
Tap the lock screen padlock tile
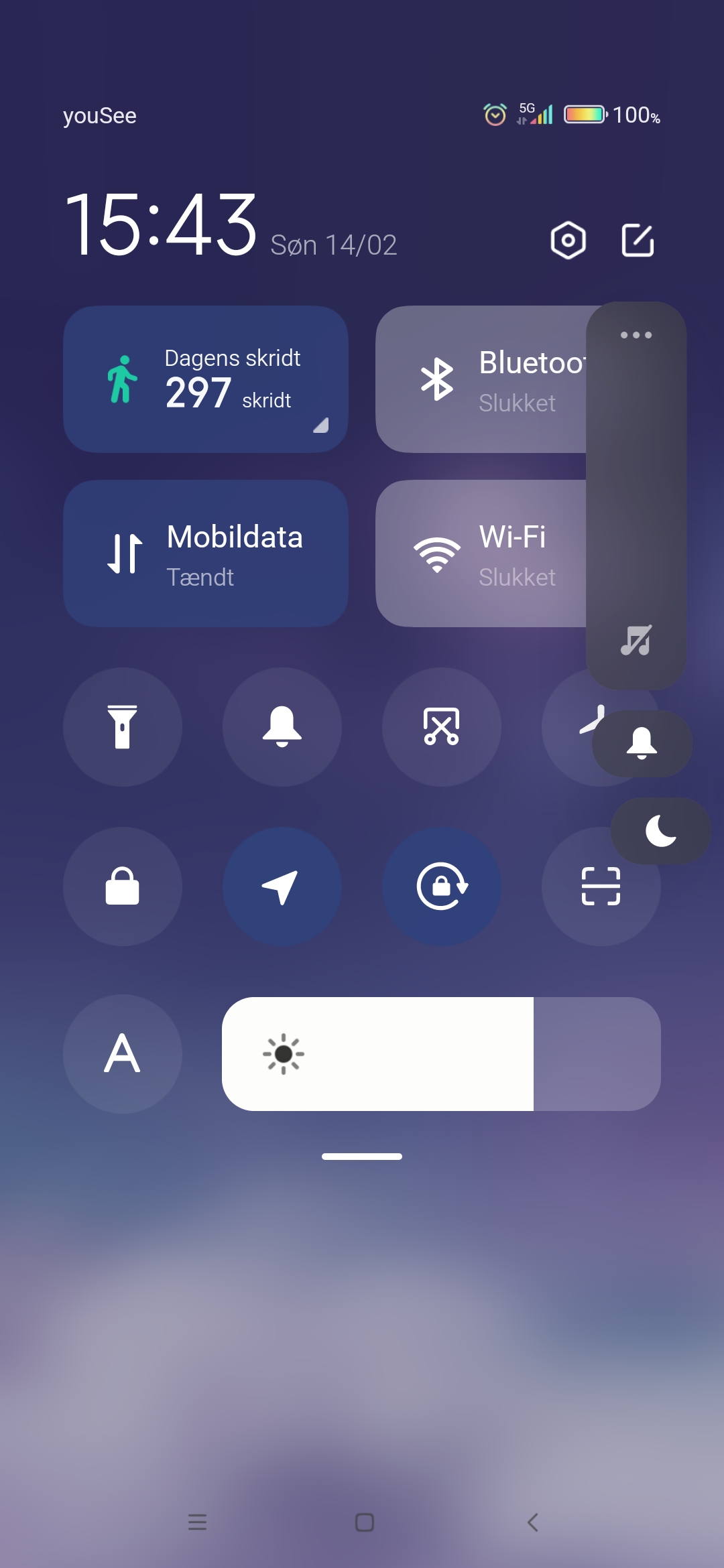coord(123,887)
